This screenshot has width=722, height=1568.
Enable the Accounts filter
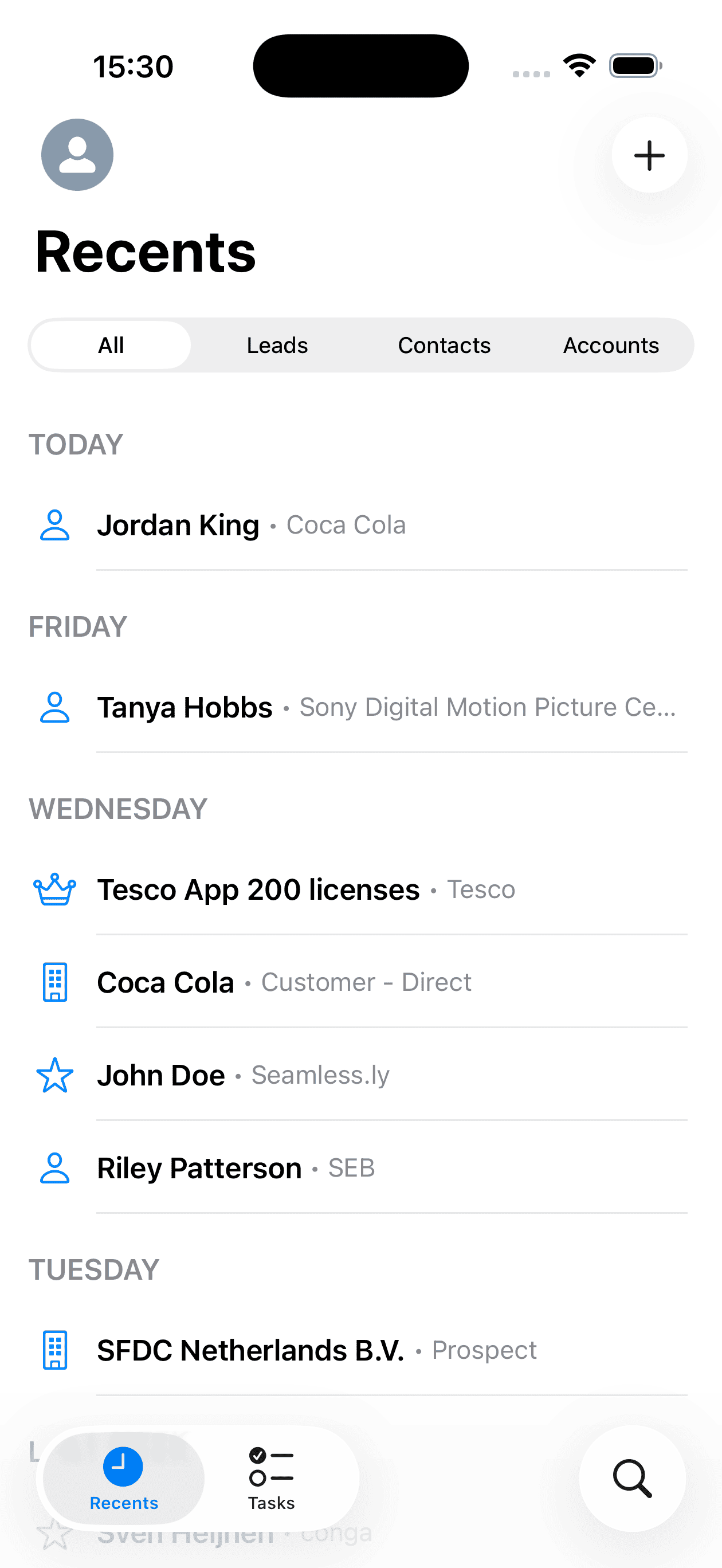pos(611,344)
